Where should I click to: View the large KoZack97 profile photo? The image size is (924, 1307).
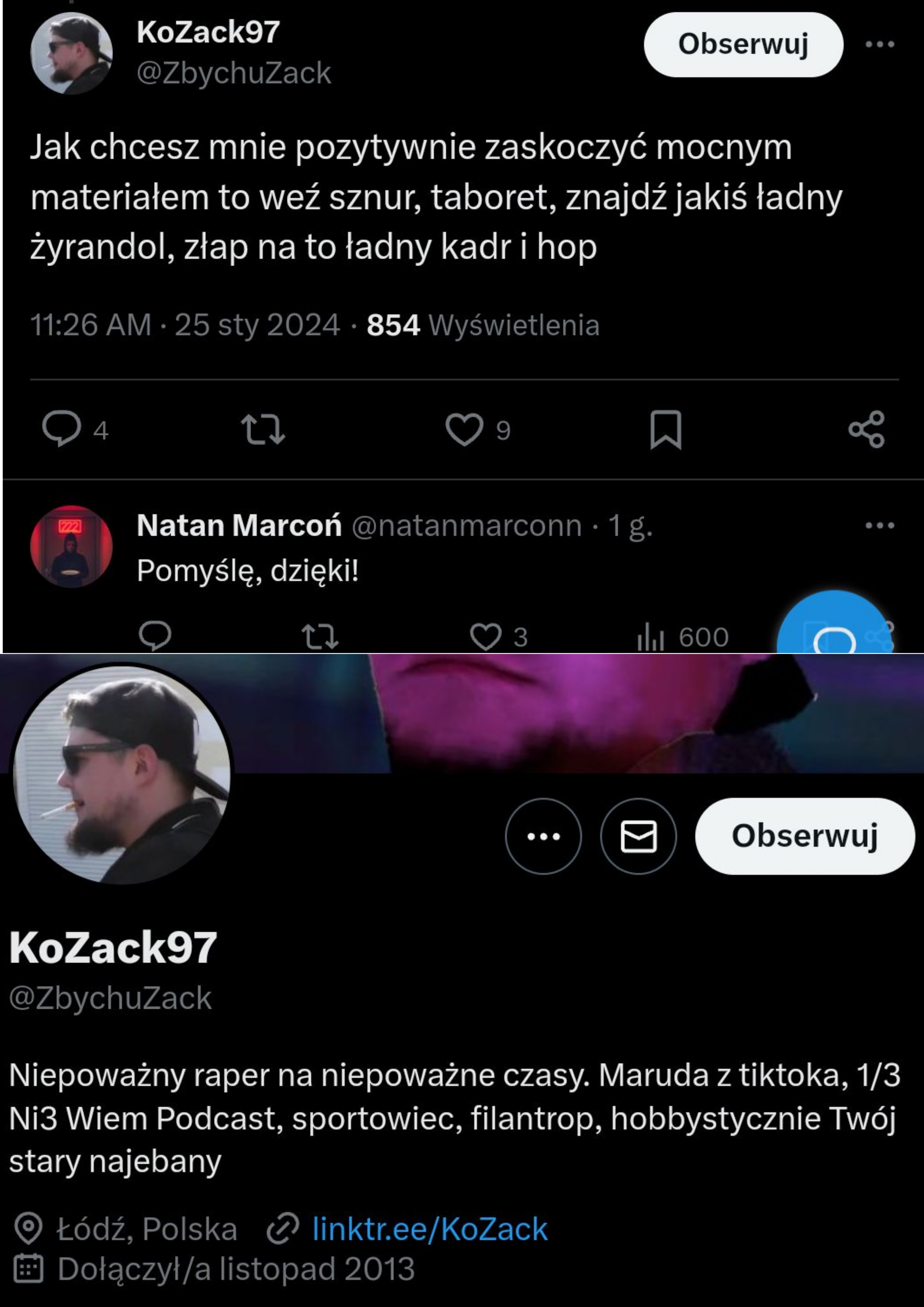click(x=122, y=774)
